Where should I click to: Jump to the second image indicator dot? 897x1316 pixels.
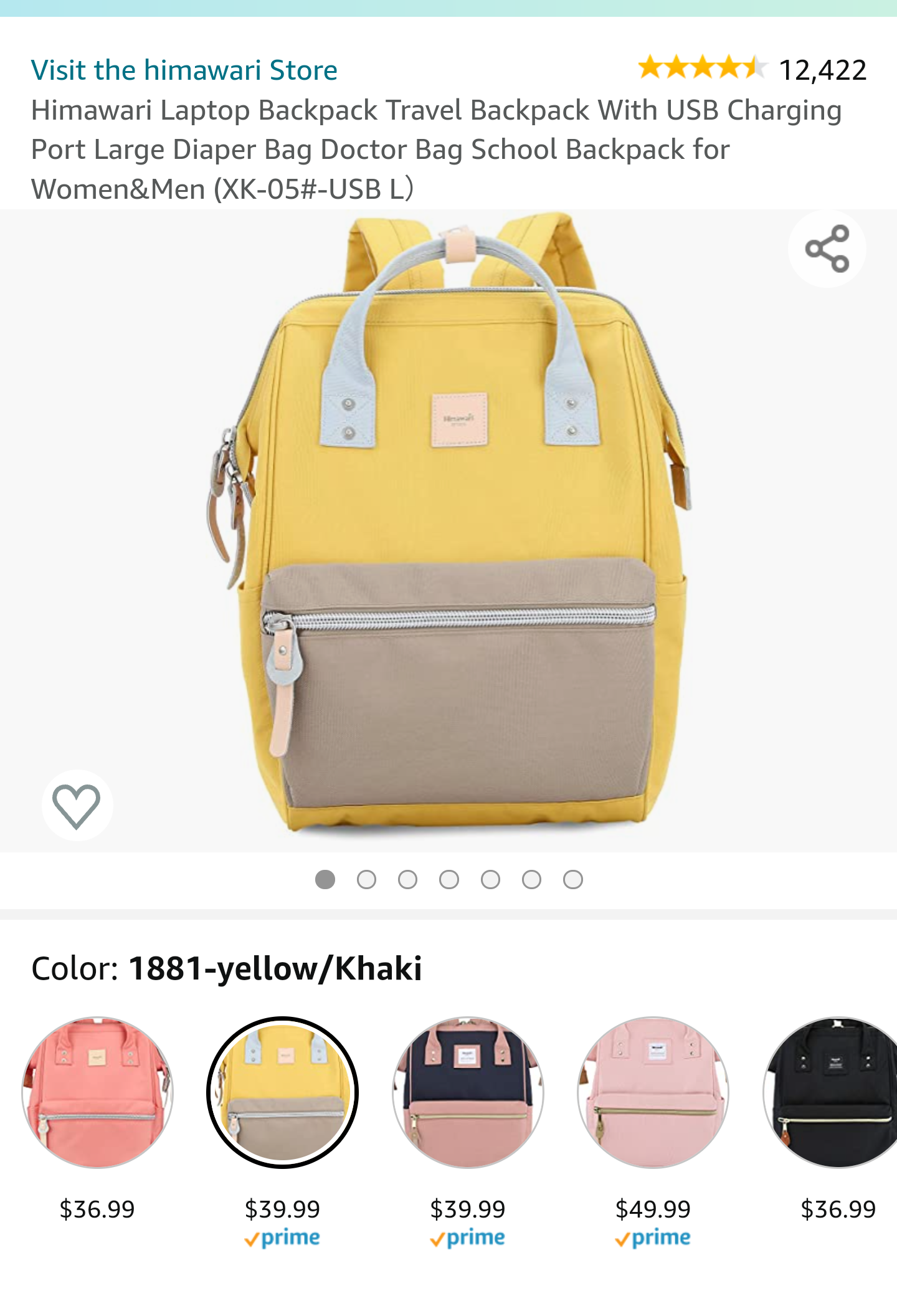366,879
